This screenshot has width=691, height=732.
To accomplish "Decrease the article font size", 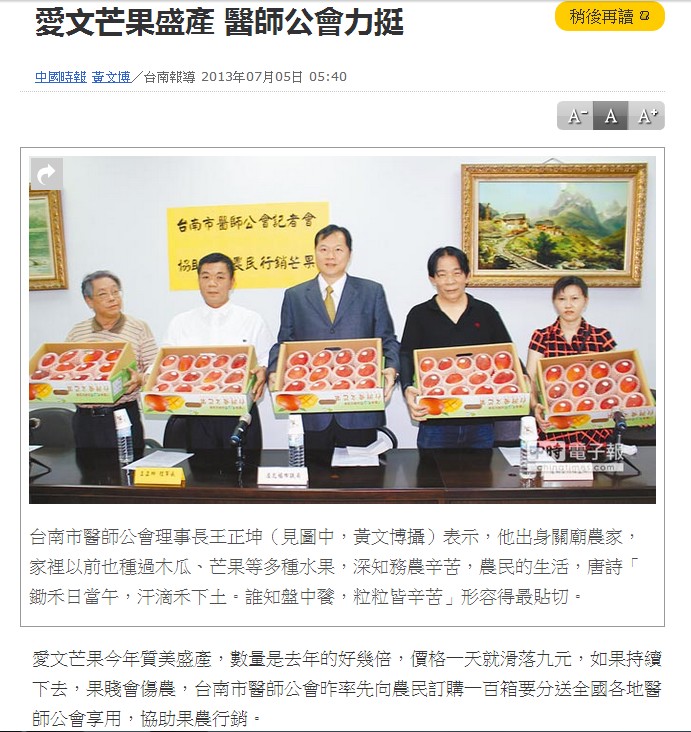I will [577, 116].
